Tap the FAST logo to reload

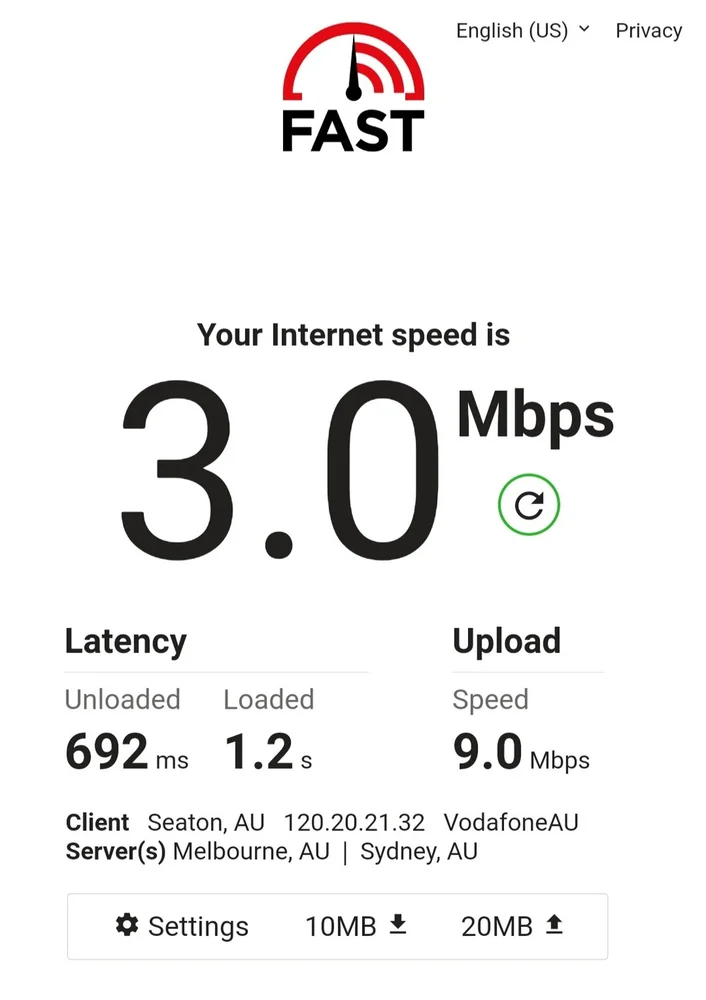point(353,88)
